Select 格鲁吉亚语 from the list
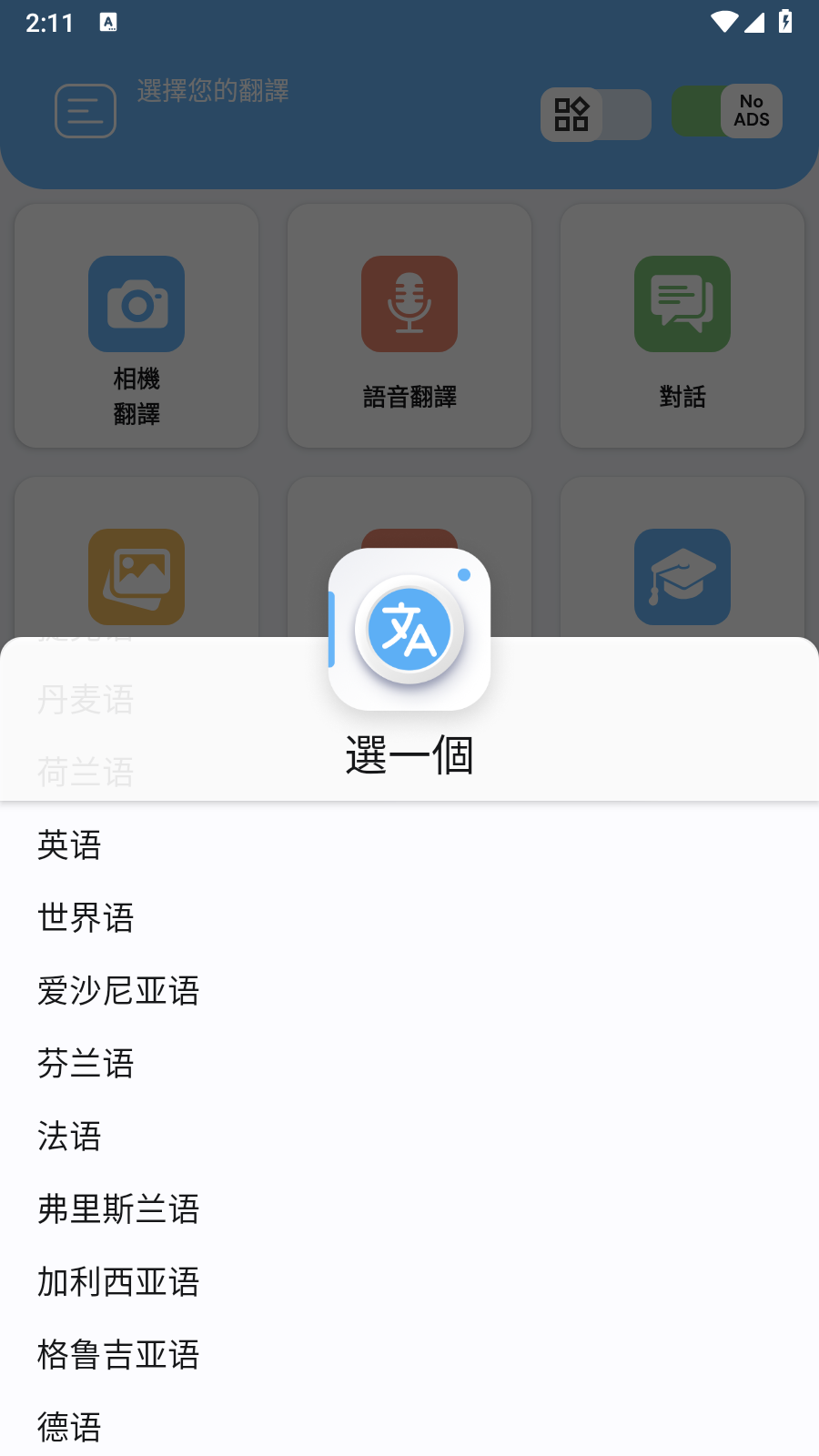The width and height of the screenshot is (819, 1456). tap(118, 1355)
